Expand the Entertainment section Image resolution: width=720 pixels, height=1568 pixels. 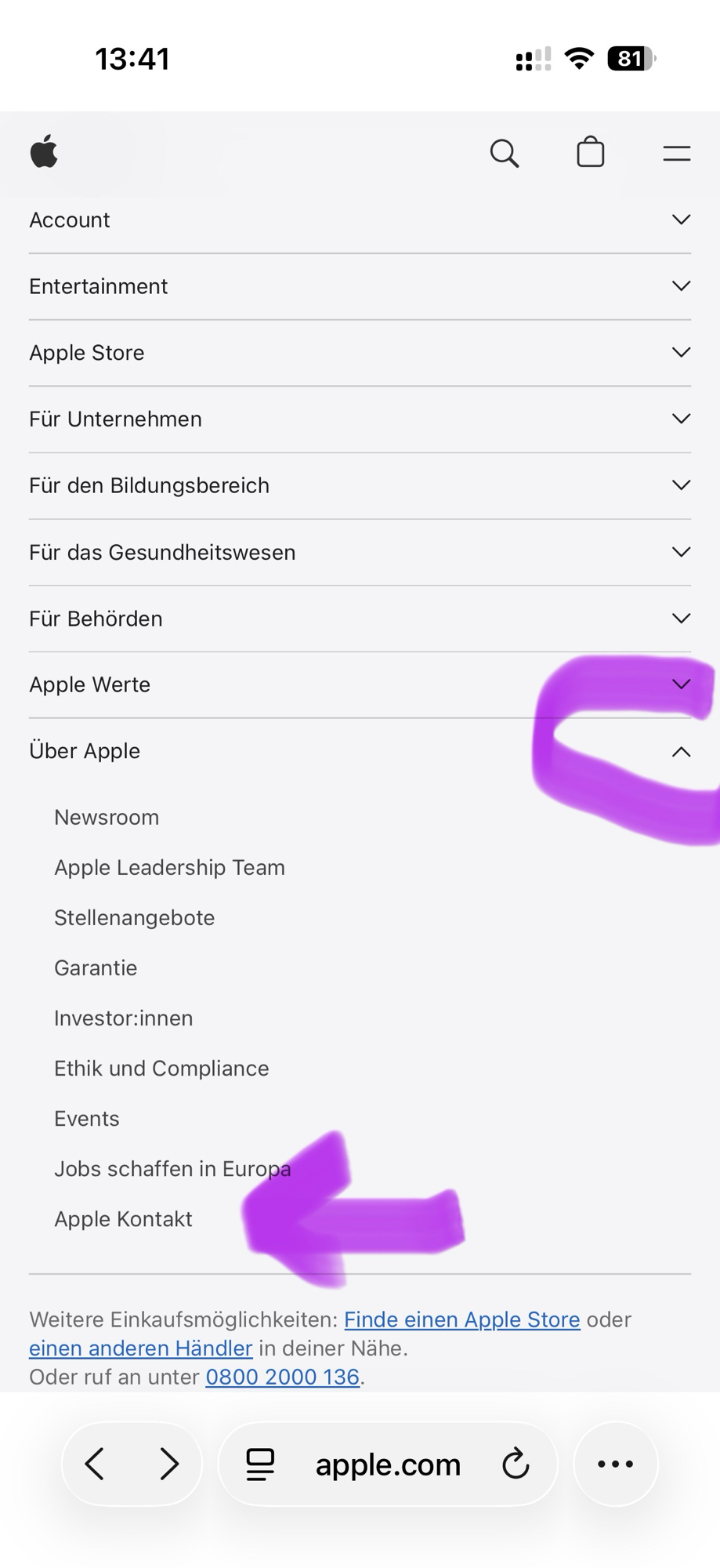[x=360, y=286]
